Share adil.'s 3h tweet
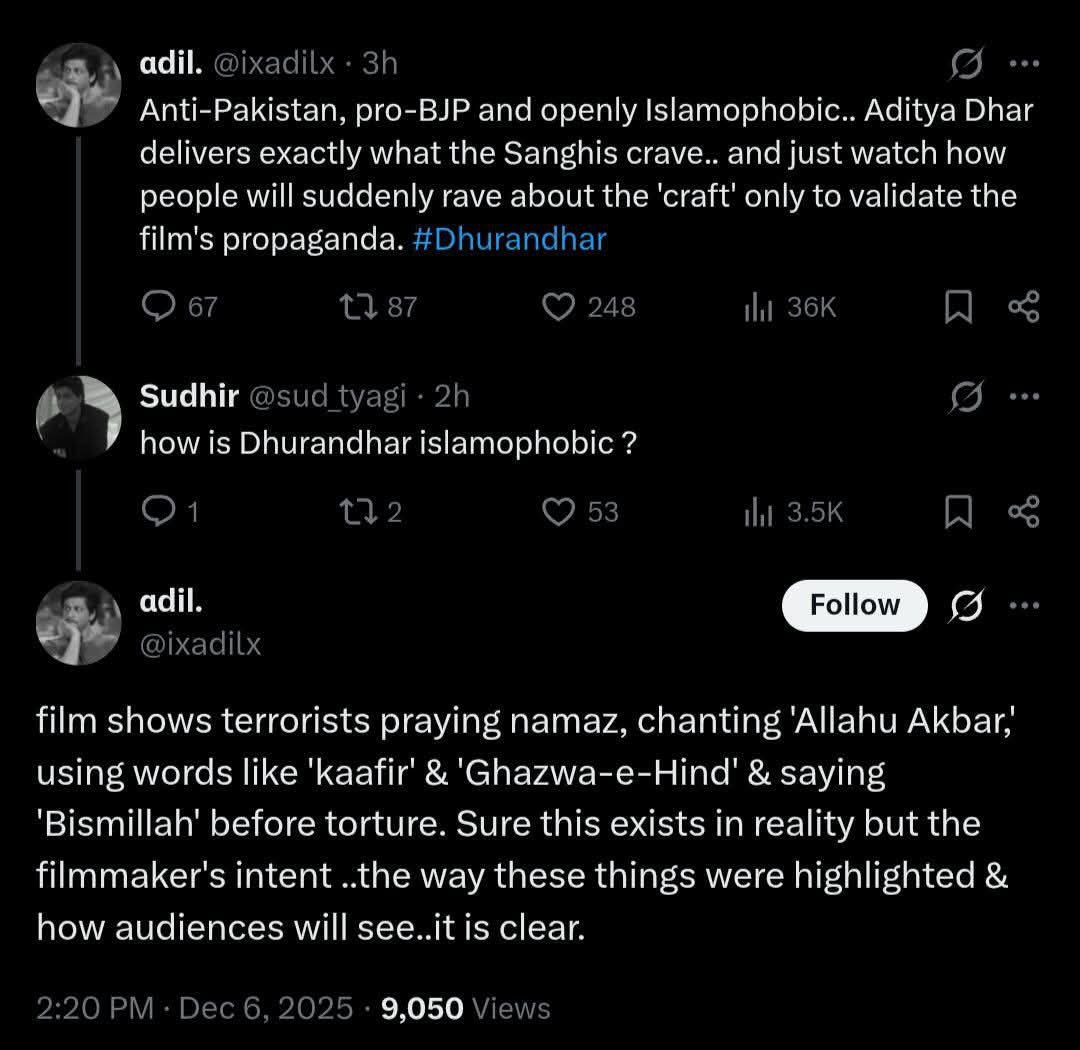The height and width of the screenshot is (1050, 1080). tap(1024, 307)
